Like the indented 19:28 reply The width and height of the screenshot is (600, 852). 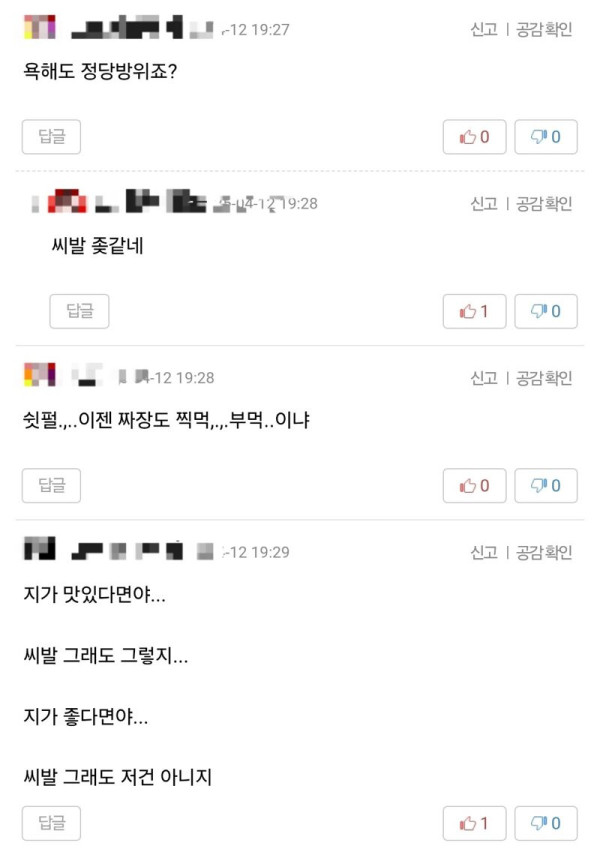tap(474, 311)
